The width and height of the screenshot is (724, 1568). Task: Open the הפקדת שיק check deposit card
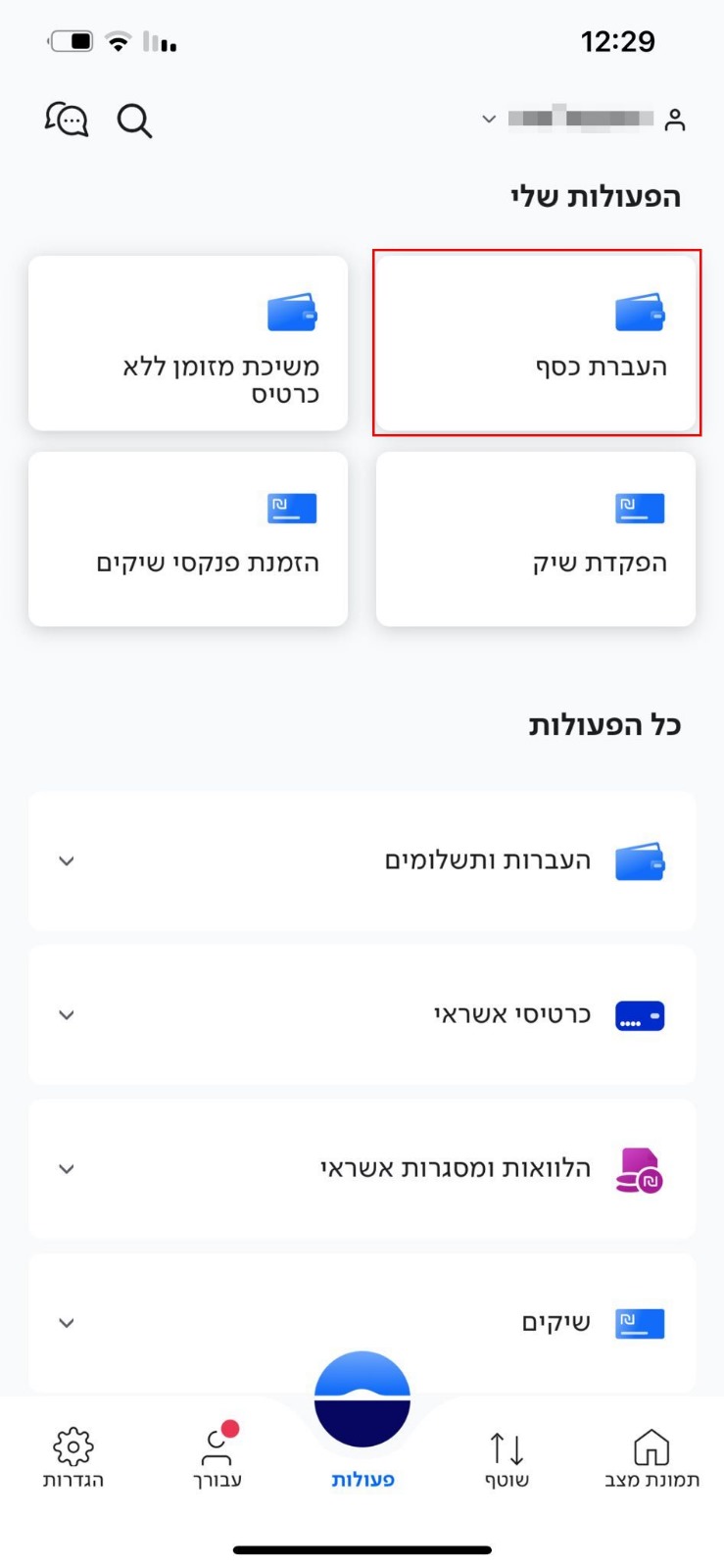click(x=536, y=538)
